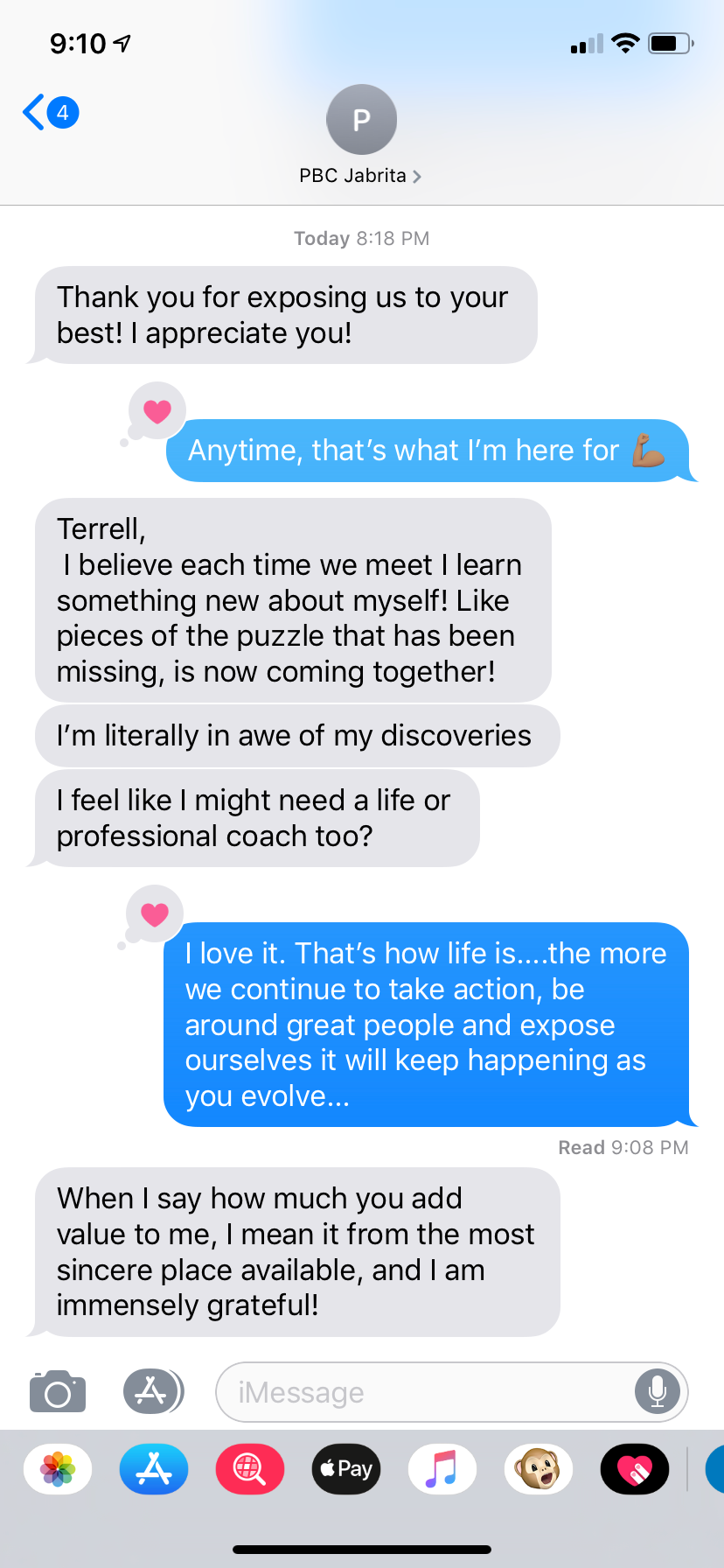Open the Photos iMessage app

58,1469
